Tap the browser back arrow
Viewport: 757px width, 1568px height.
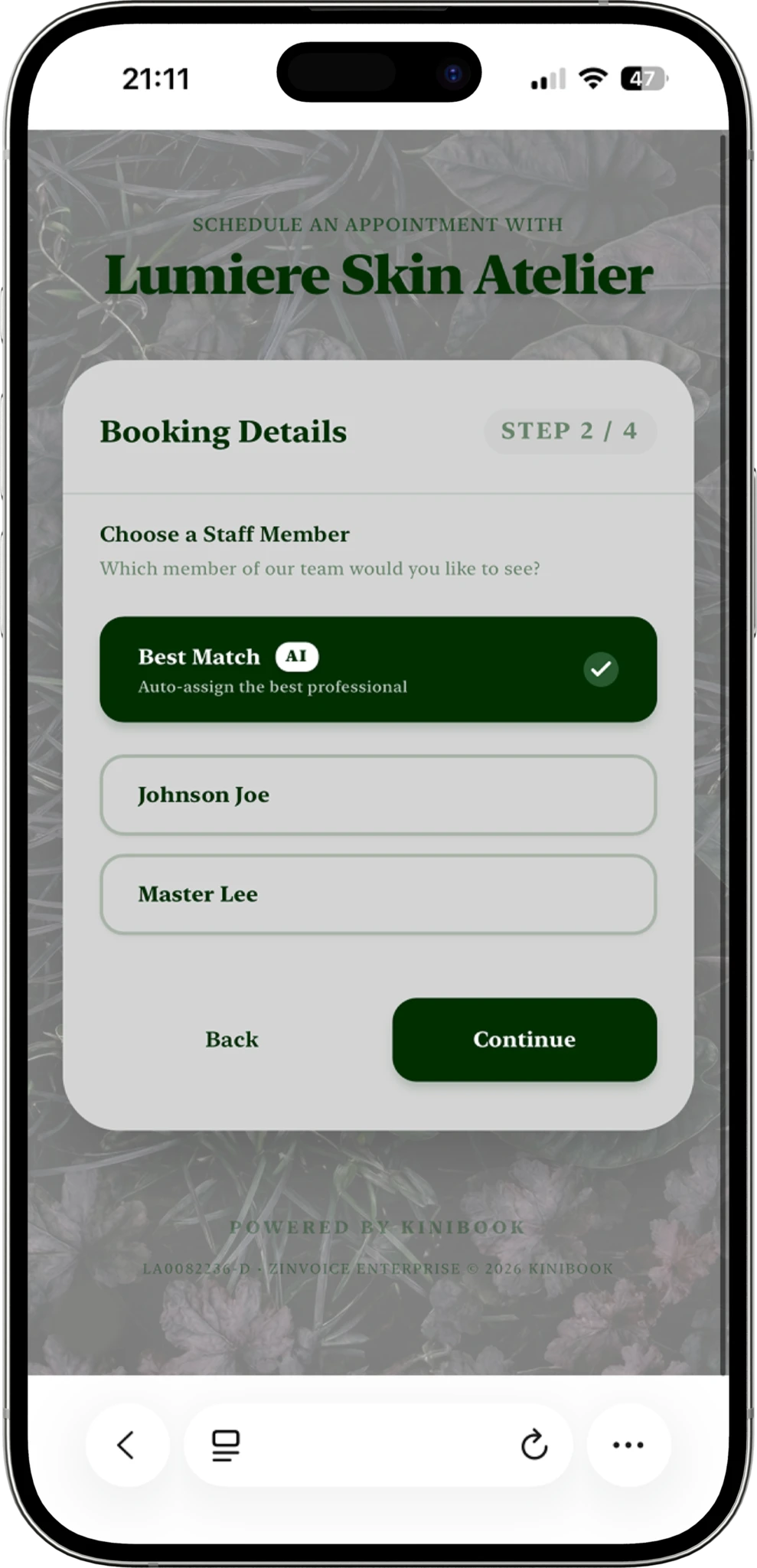pos(127,1445)
